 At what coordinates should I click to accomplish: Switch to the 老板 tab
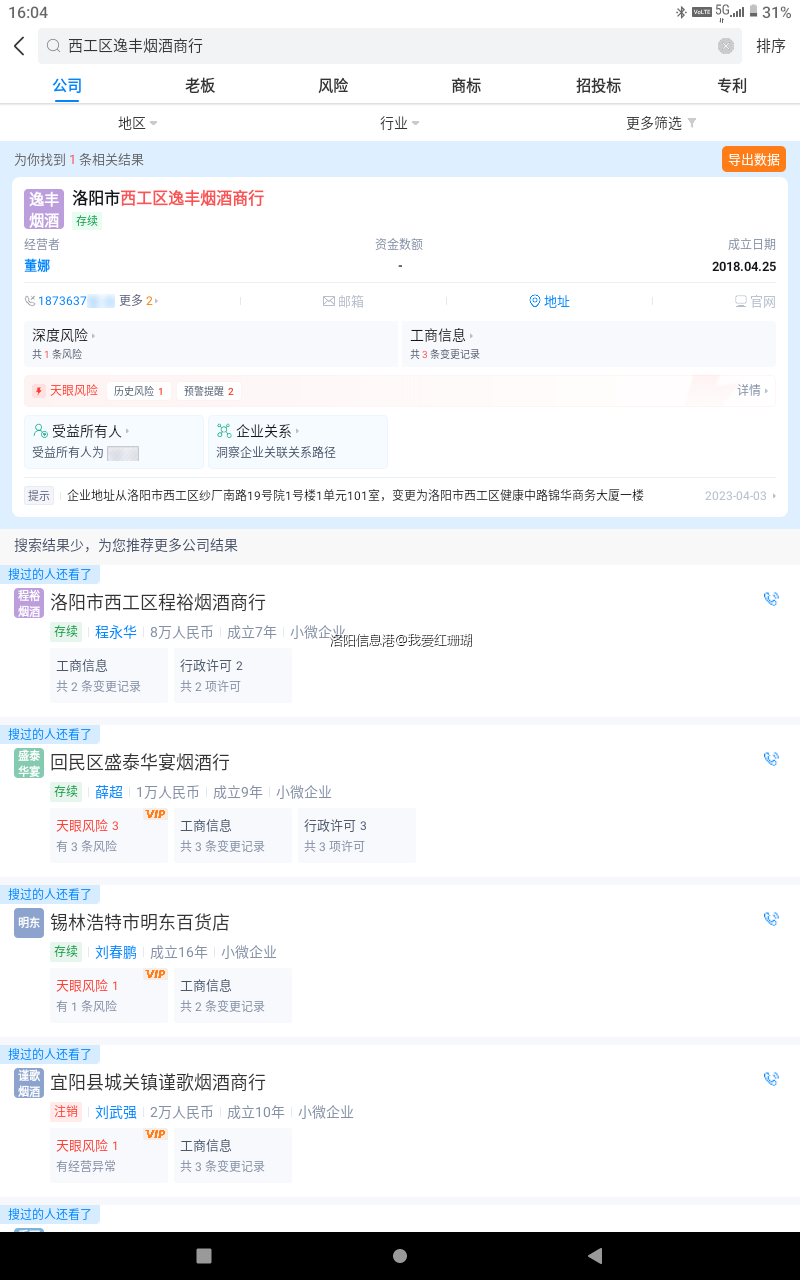tap(199, 86)
